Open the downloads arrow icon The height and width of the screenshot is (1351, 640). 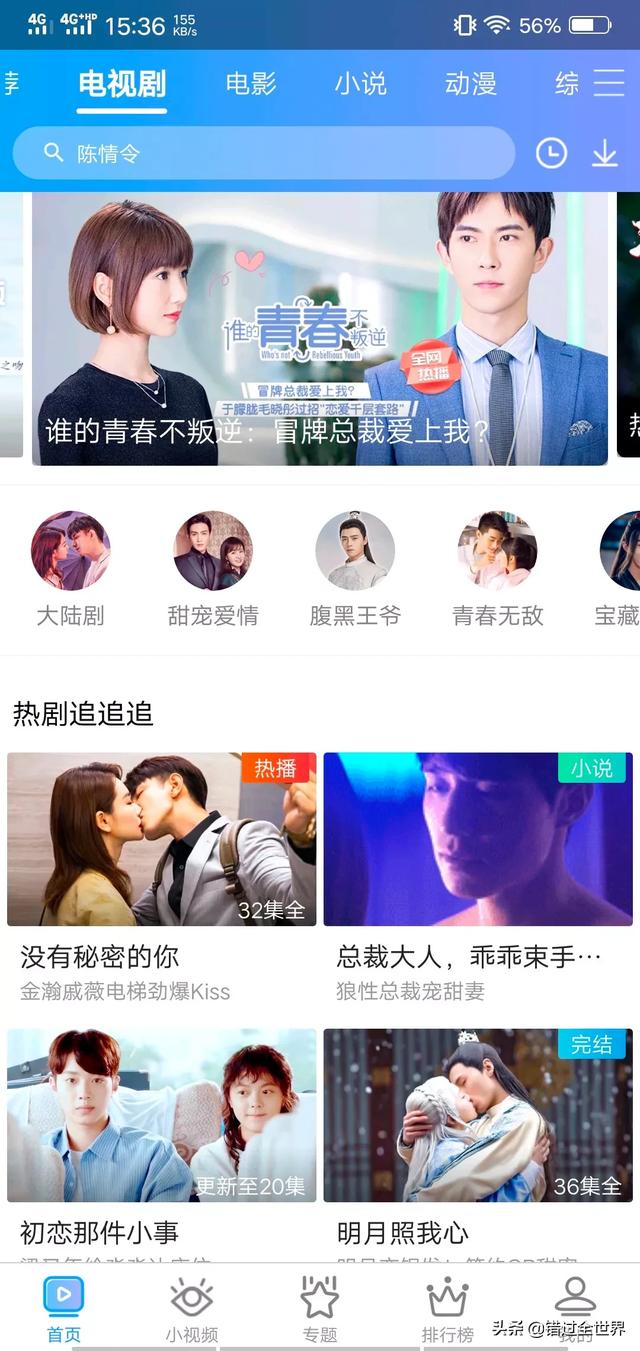tap(604, 153)
